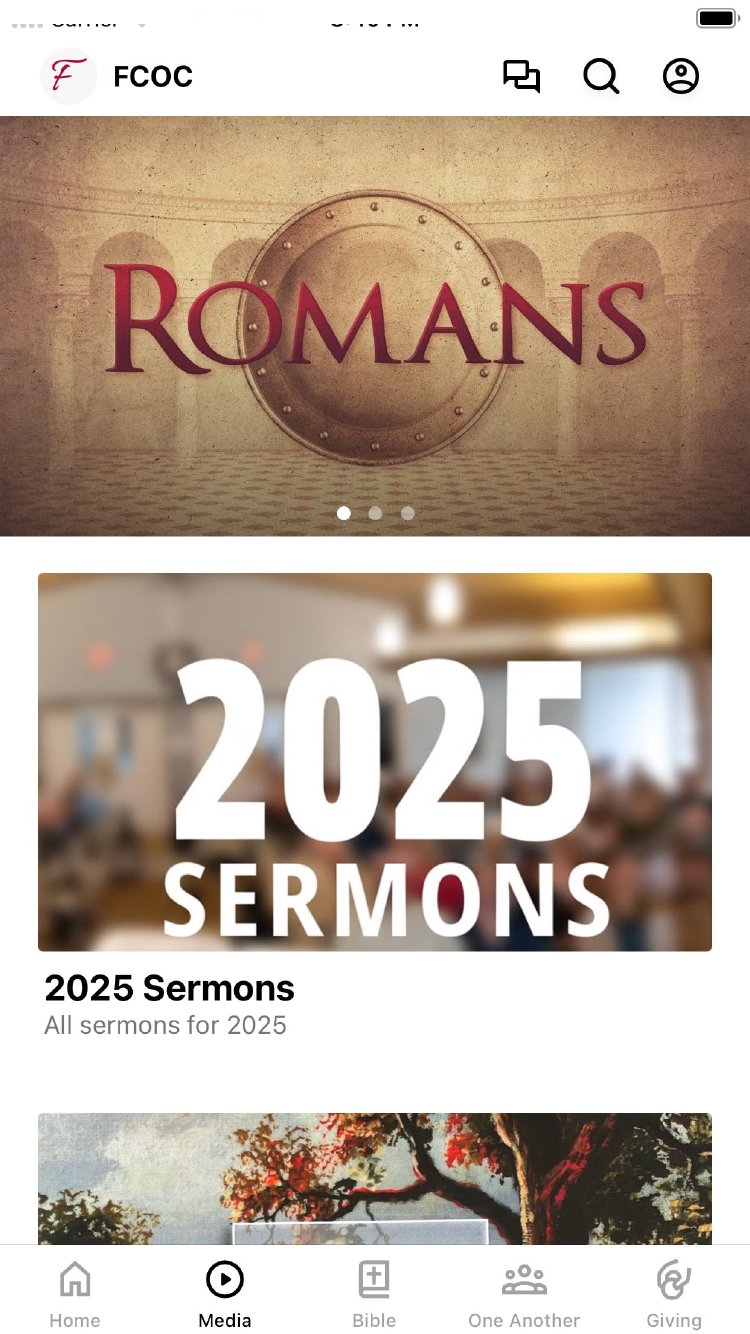Tap the FCOC logo avatar
Image resolution: width=750 pixels, height=1334 pixels.
click(68, 76)
